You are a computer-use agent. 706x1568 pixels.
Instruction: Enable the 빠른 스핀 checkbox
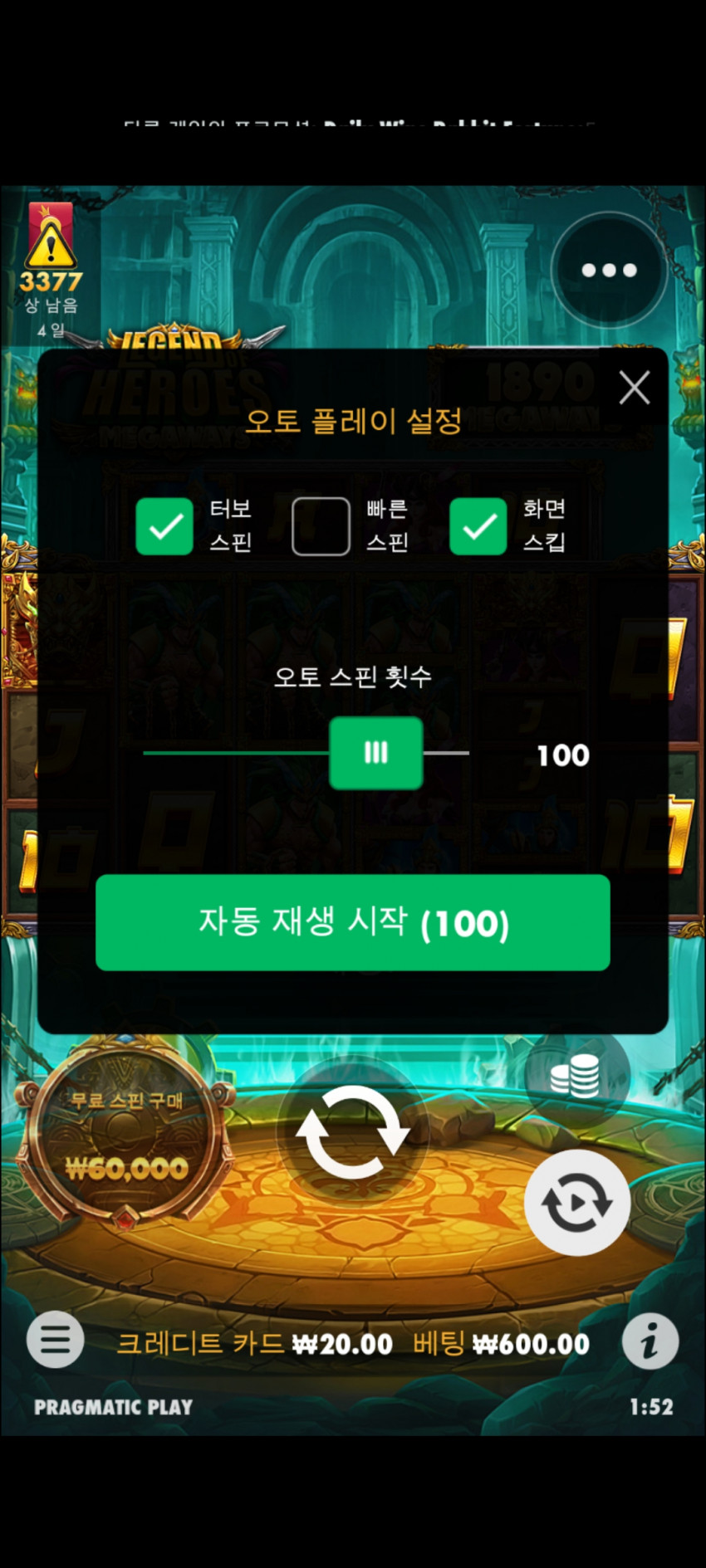321,526
